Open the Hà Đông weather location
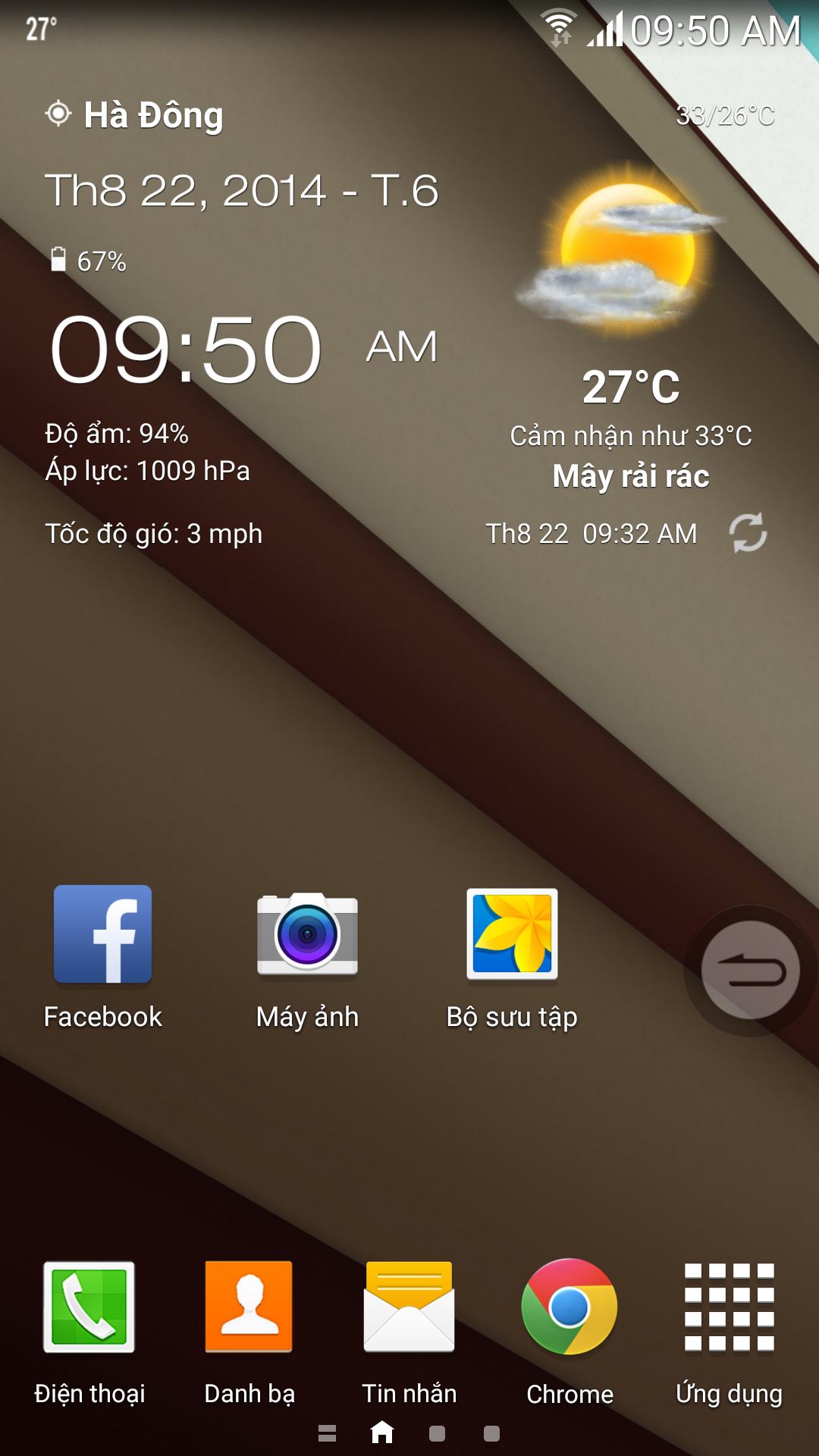 point(152,115)
